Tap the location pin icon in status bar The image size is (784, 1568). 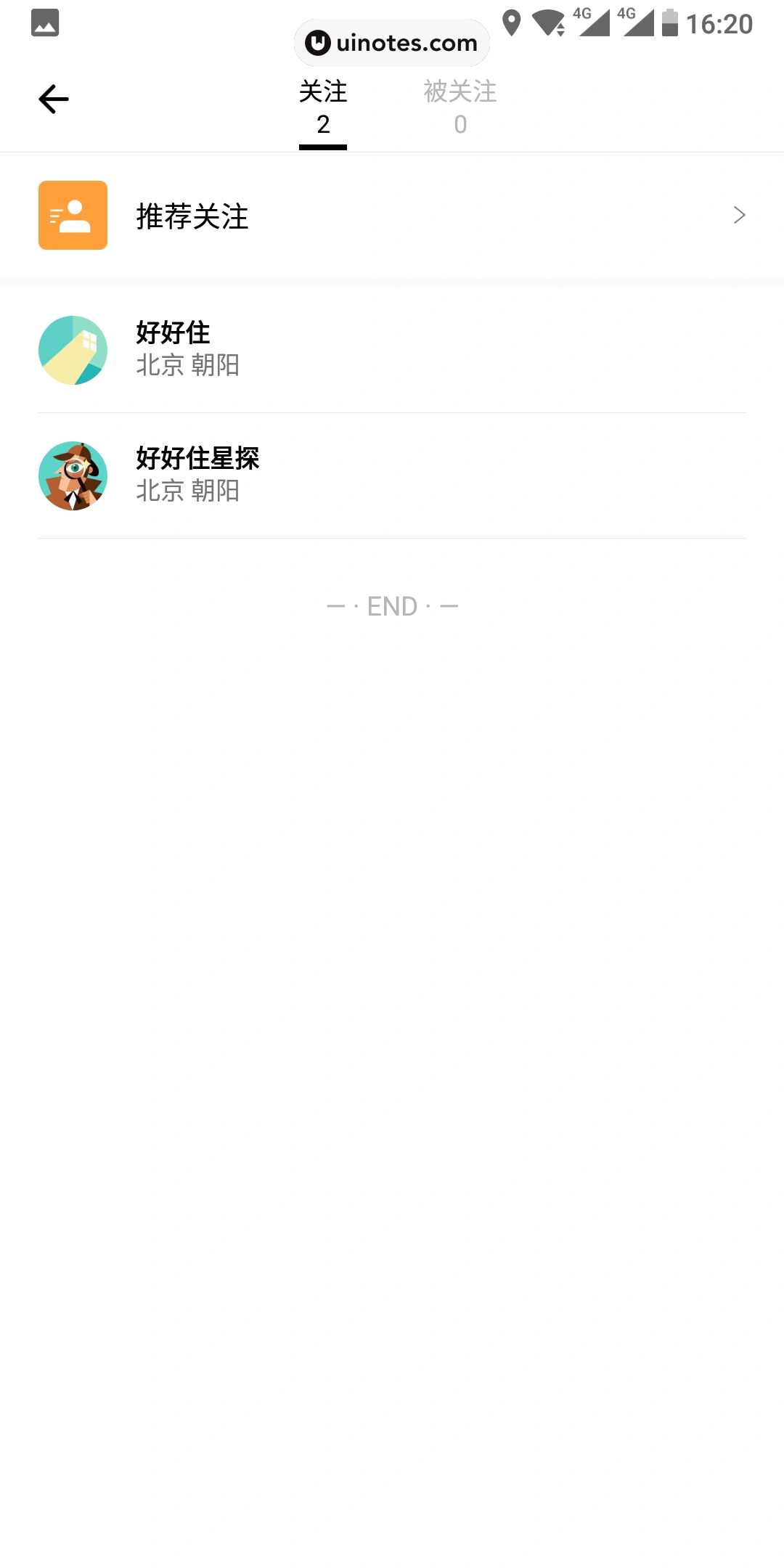[x=514, y=24]
